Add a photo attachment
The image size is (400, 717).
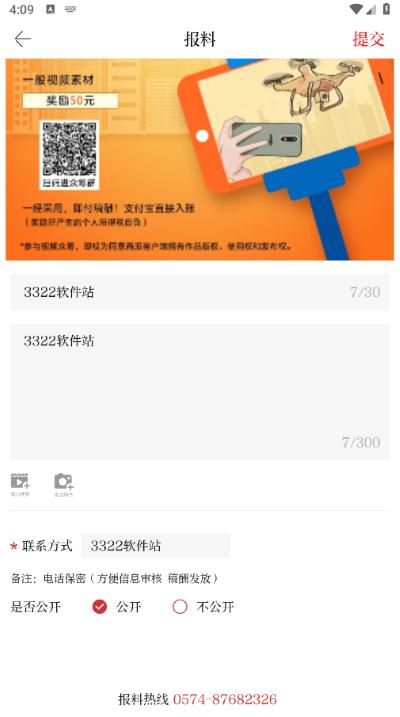[64, 485]
